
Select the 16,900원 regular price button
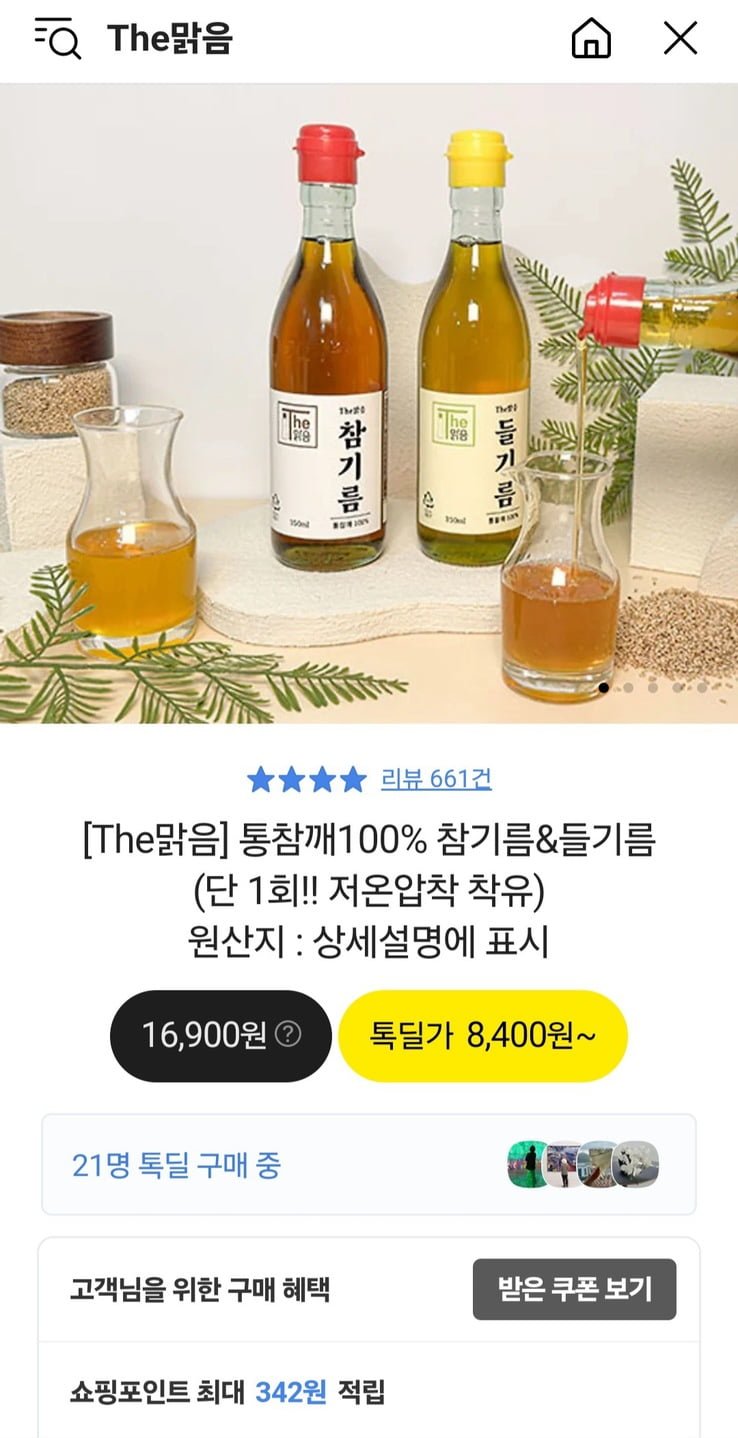click(204, 1036)
